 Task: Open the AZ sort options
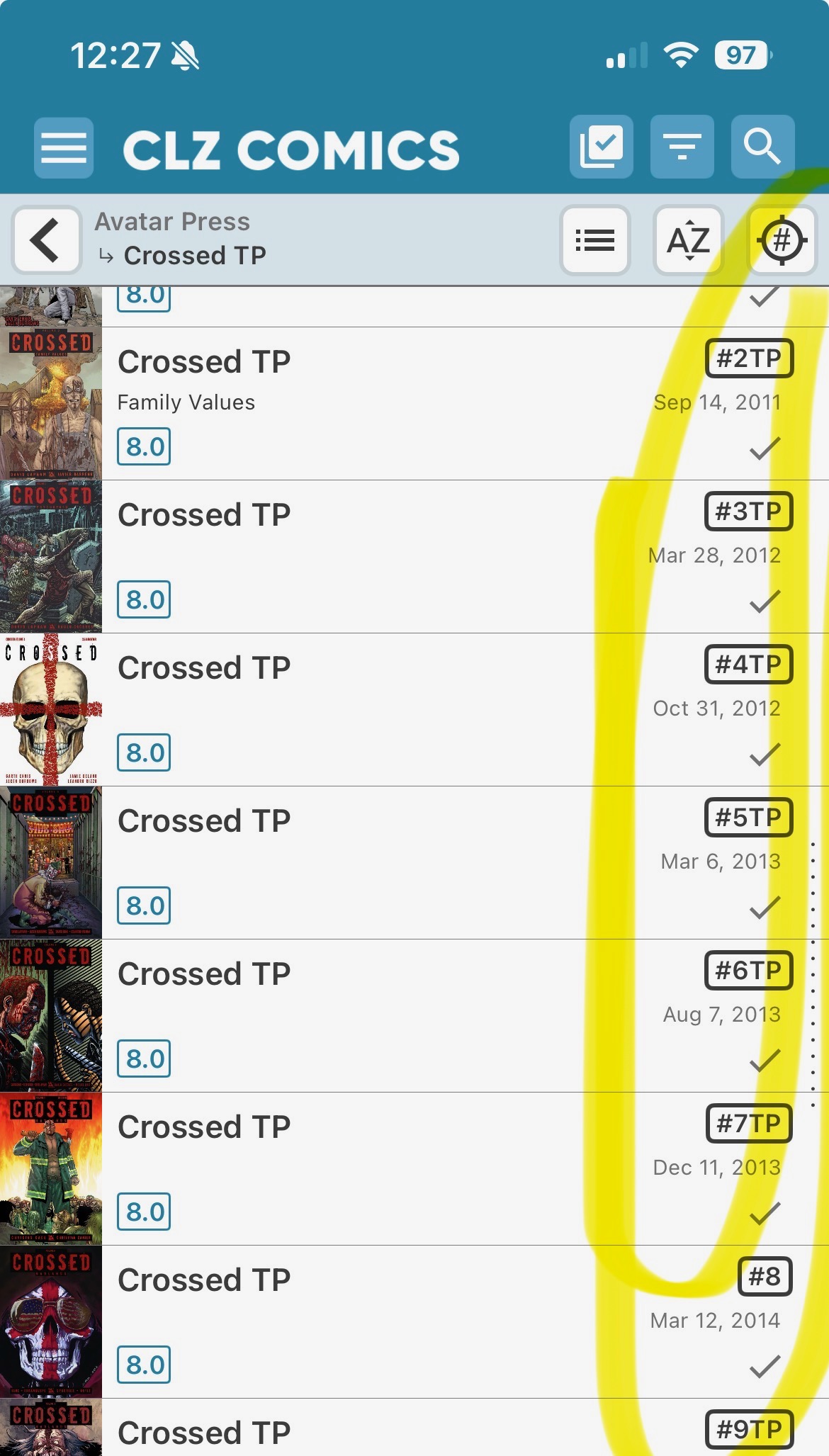tap(688, 240)
